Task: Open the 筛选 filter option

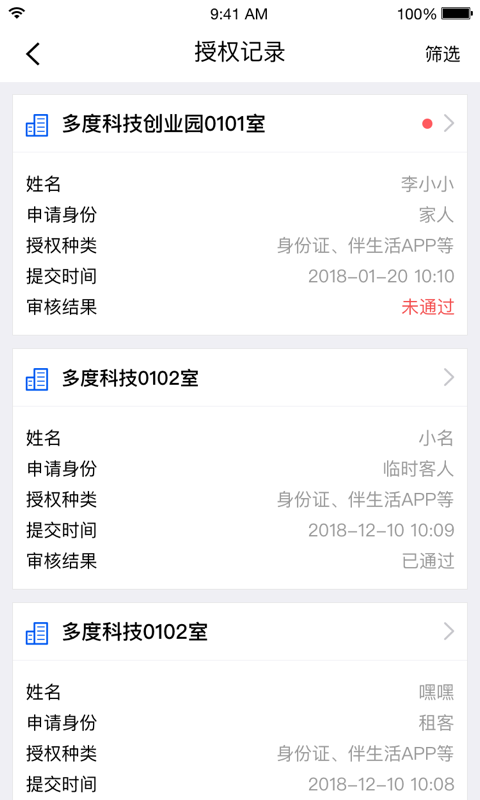Action: click(442, 54)
